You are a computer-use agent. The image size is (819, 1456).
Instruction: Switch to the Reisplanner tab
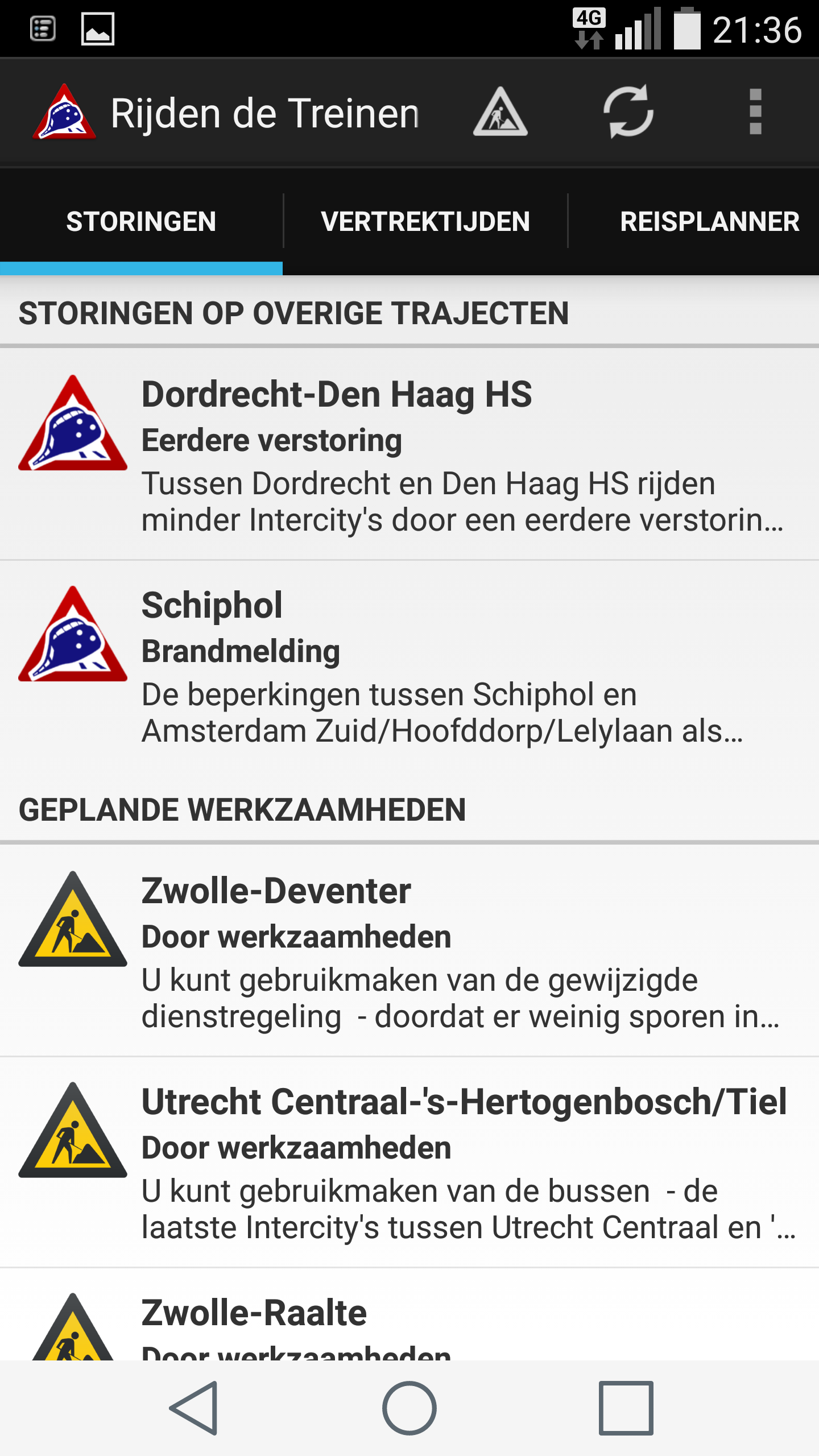pyautogui.click(x=709, y=222)
